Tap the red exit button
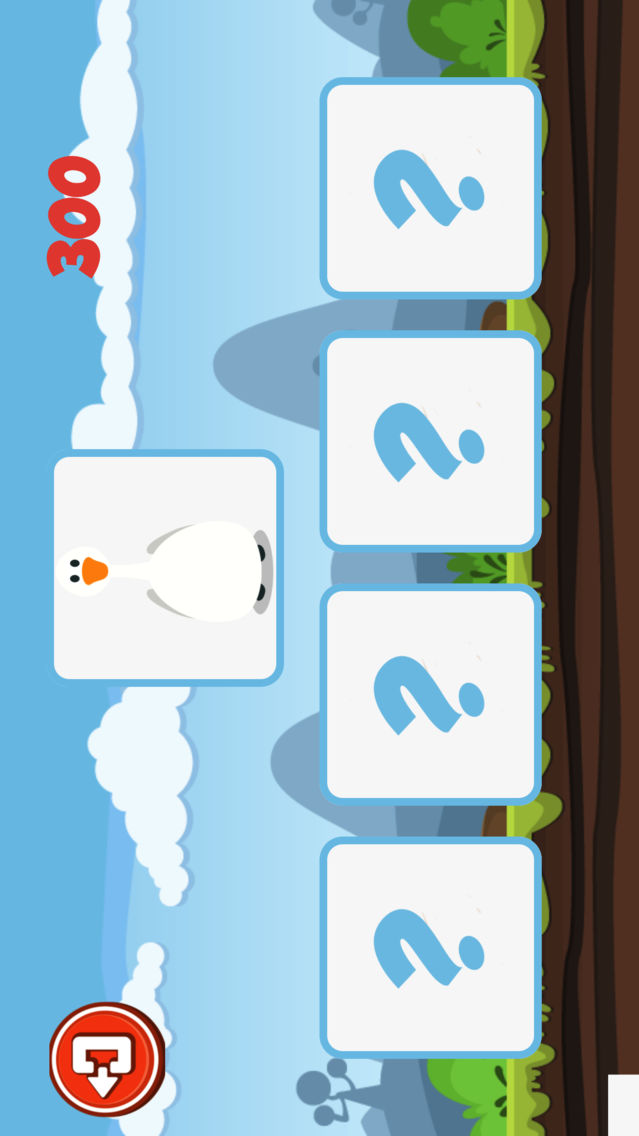Screen dimensions: 639x1136 tap(107, 1058)
